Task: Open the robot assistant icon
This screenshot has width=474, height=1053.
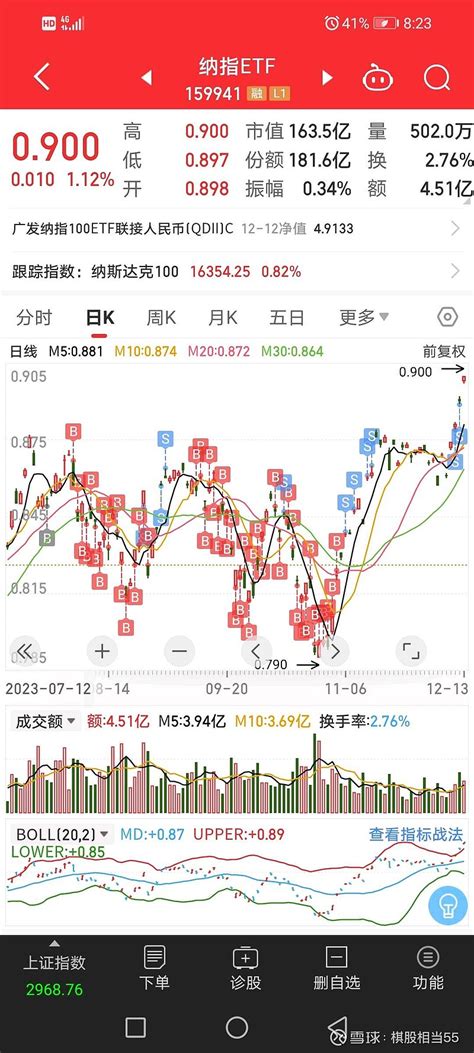Action: (378, 79)
